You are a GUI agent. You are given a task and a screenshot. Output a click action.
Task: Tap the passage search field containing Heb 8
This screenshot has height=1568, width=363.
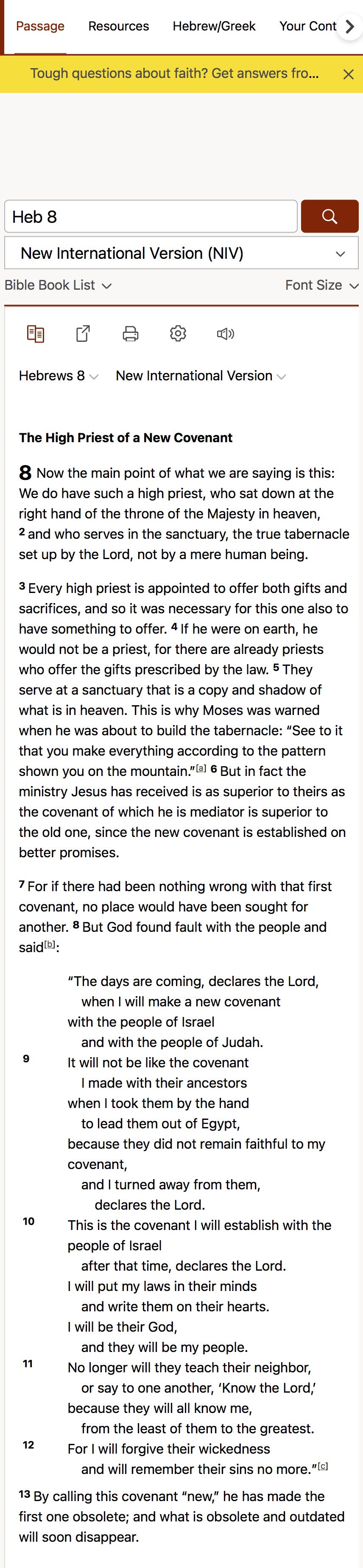pyautogui.click(x=151, y=217)
